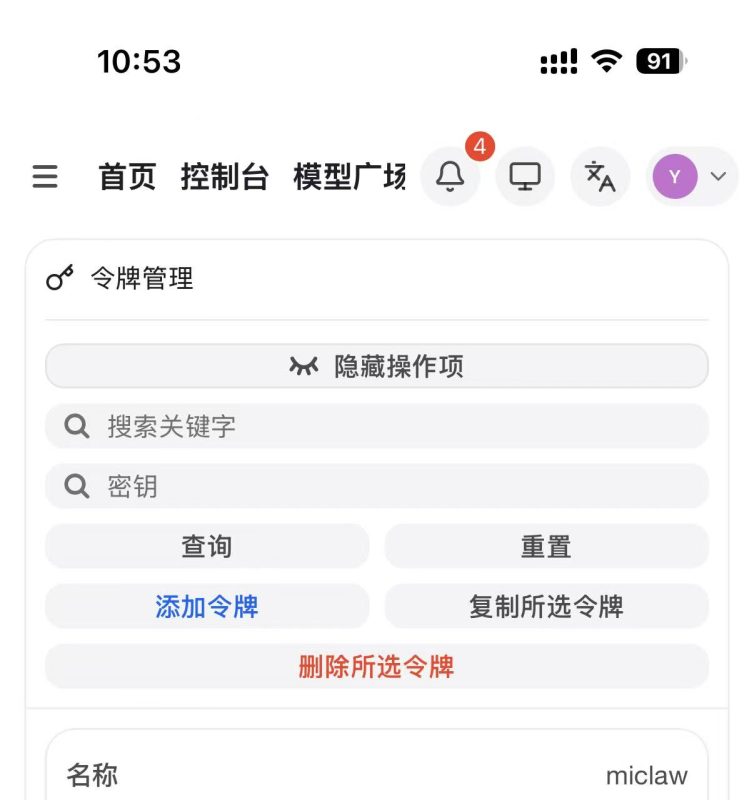754x800 pixels.
Task: Open the language translation icon
Action: click(x=599, y=177)
